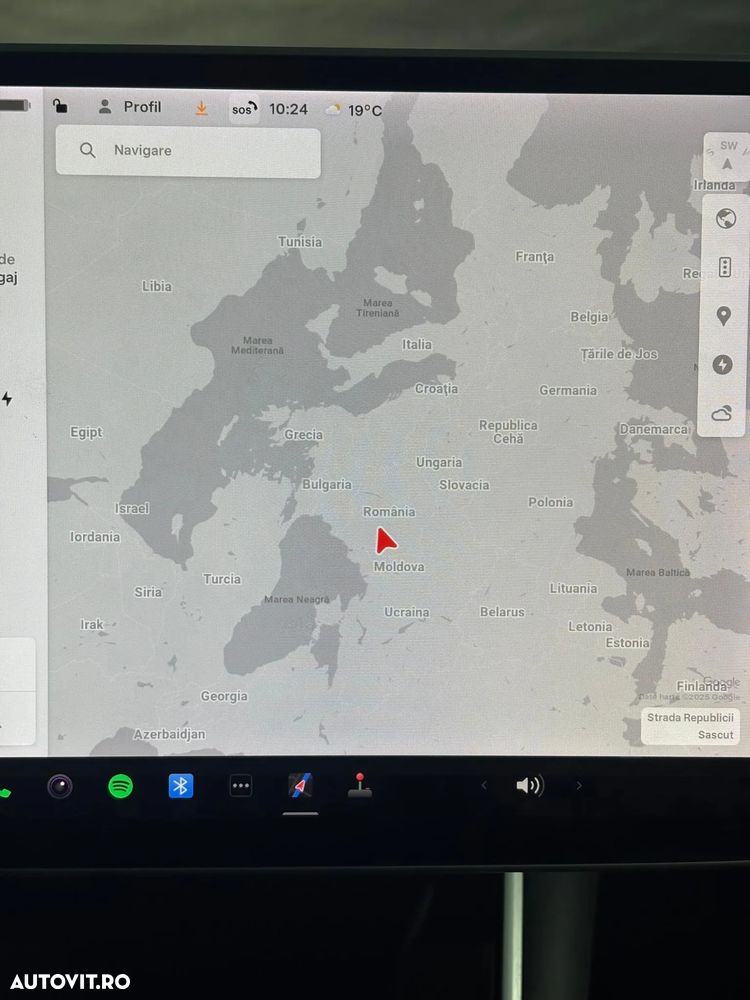This screenshot has width=750, height=1000.
Task: Tap the map location pin icon
Action: coord(724,316)
